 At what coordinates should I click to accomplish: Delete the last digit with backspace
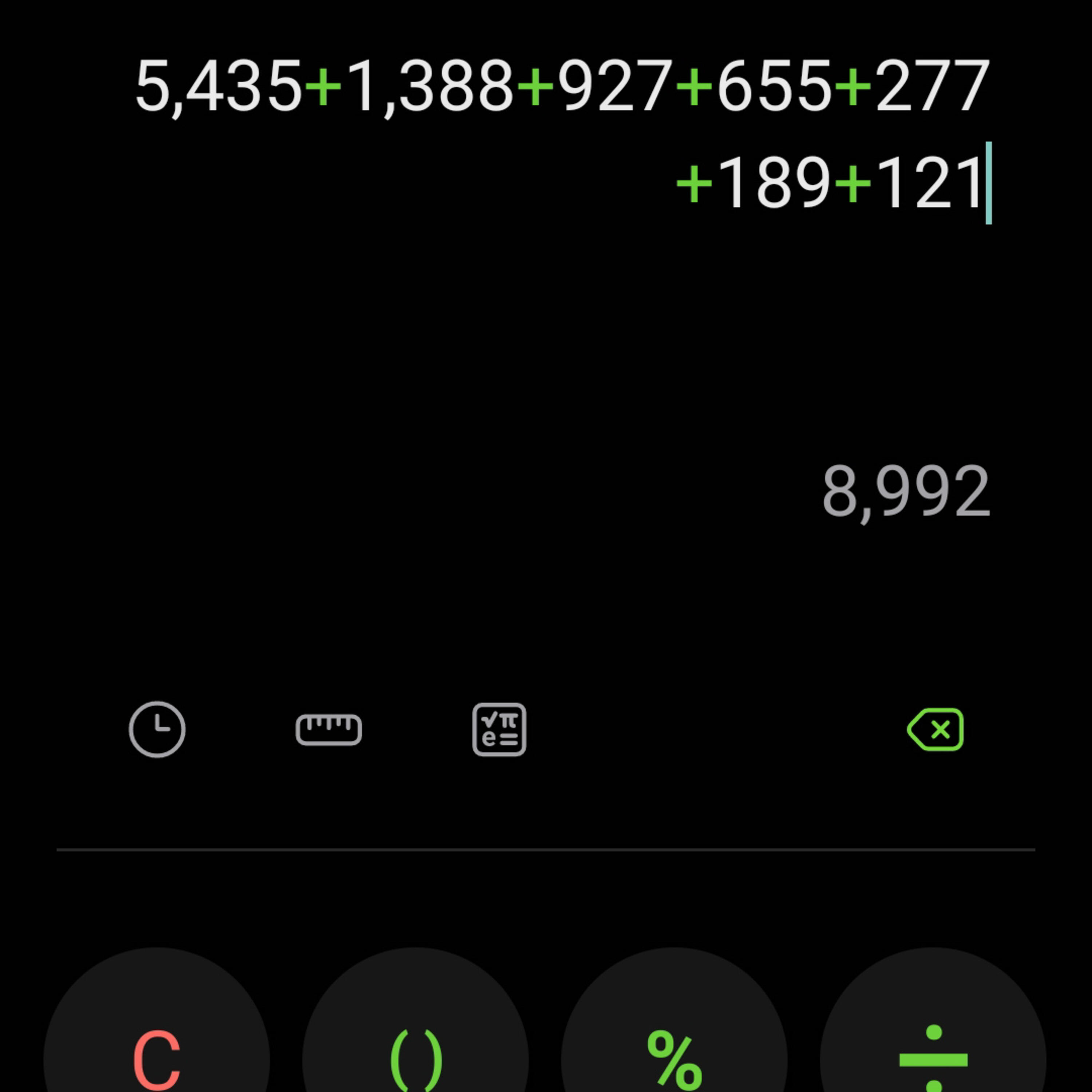tap(935, 729)
